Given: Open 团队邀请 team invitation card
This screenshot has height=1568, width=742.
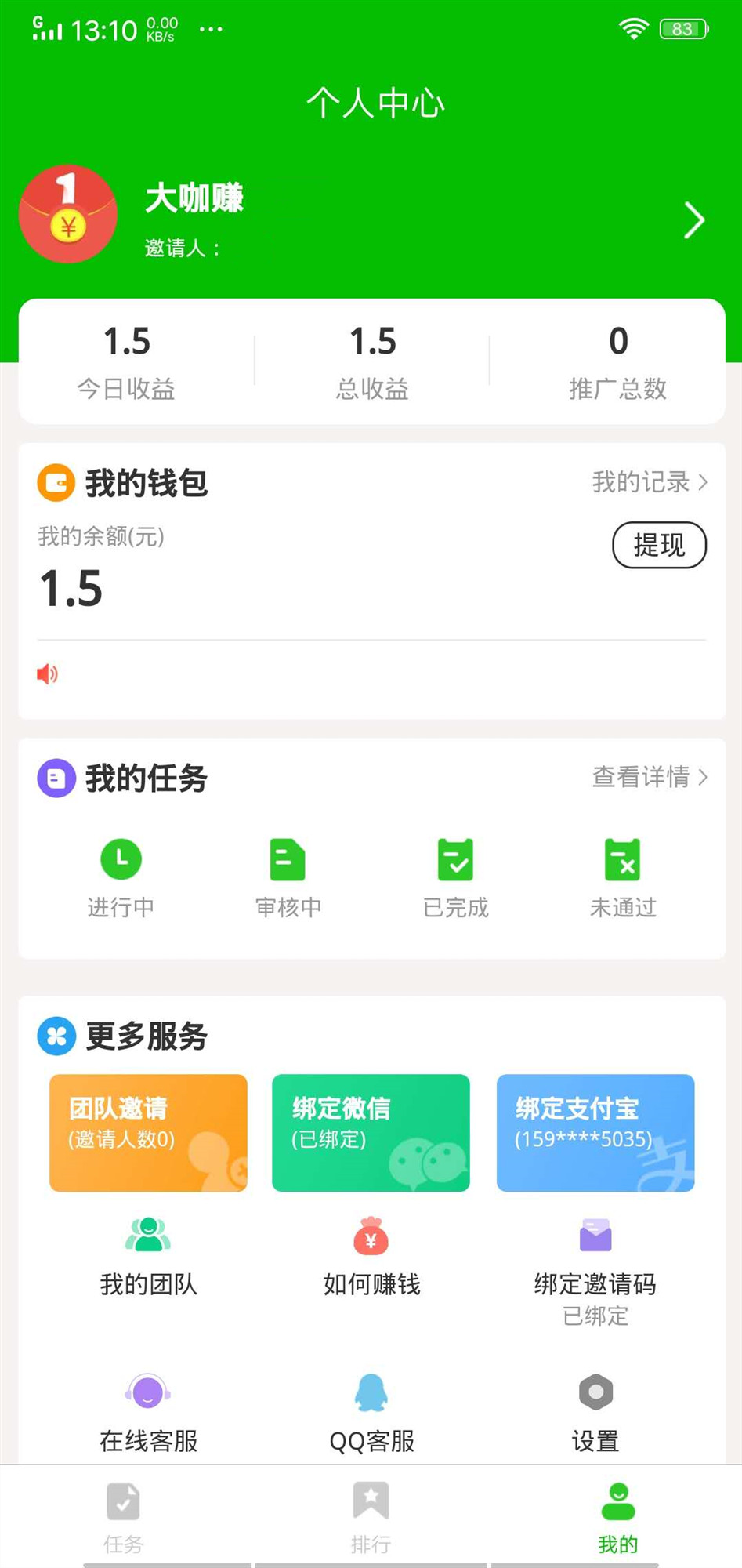Looking at the screenshot, I should click(x=147, y=1133).
